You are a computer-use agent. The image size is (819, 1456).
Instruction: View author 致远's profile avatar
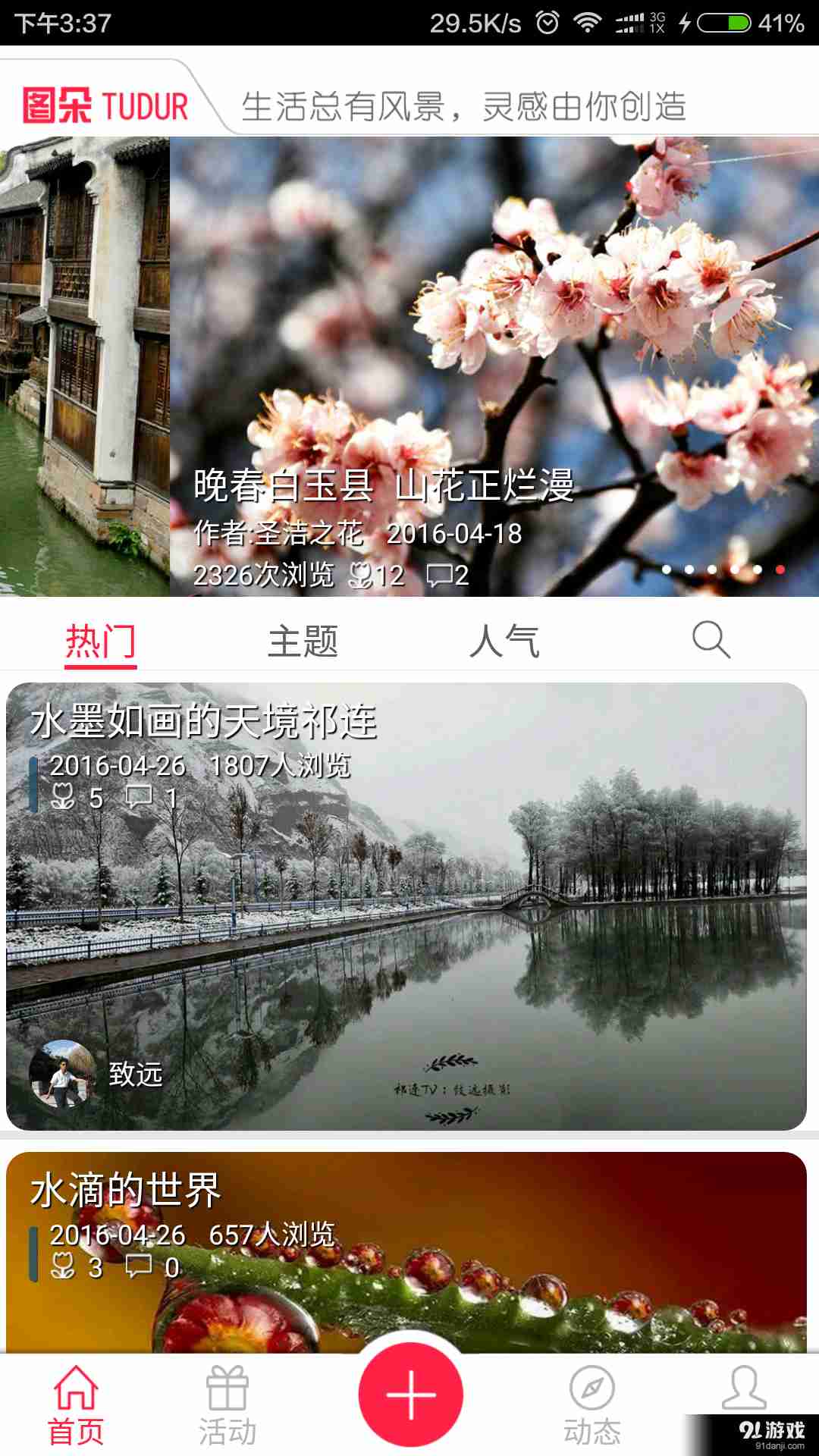point(62,1074)
